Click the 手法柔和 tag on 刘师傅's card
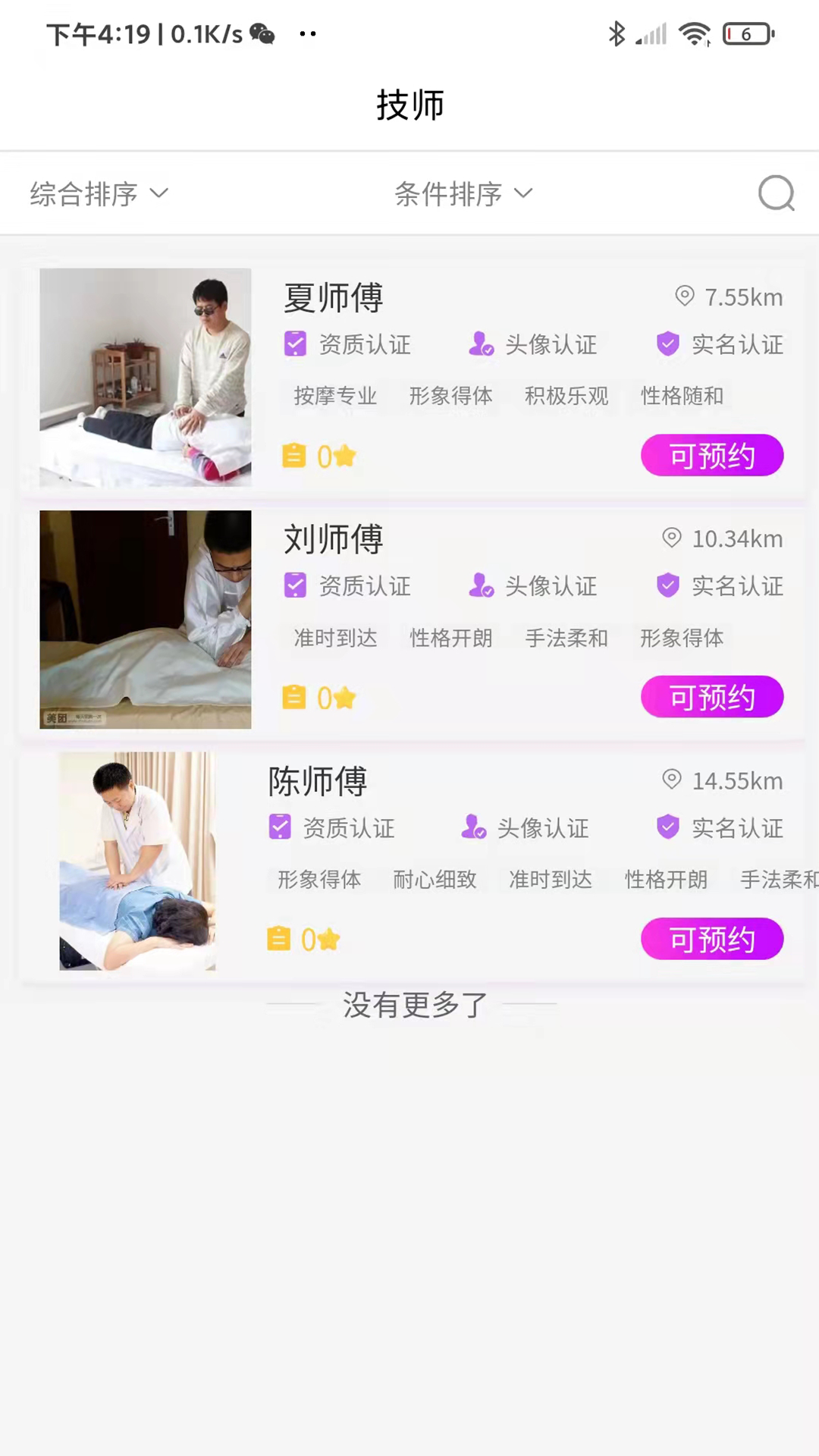The image size is (819, 1456). click(x=566, y=638)
